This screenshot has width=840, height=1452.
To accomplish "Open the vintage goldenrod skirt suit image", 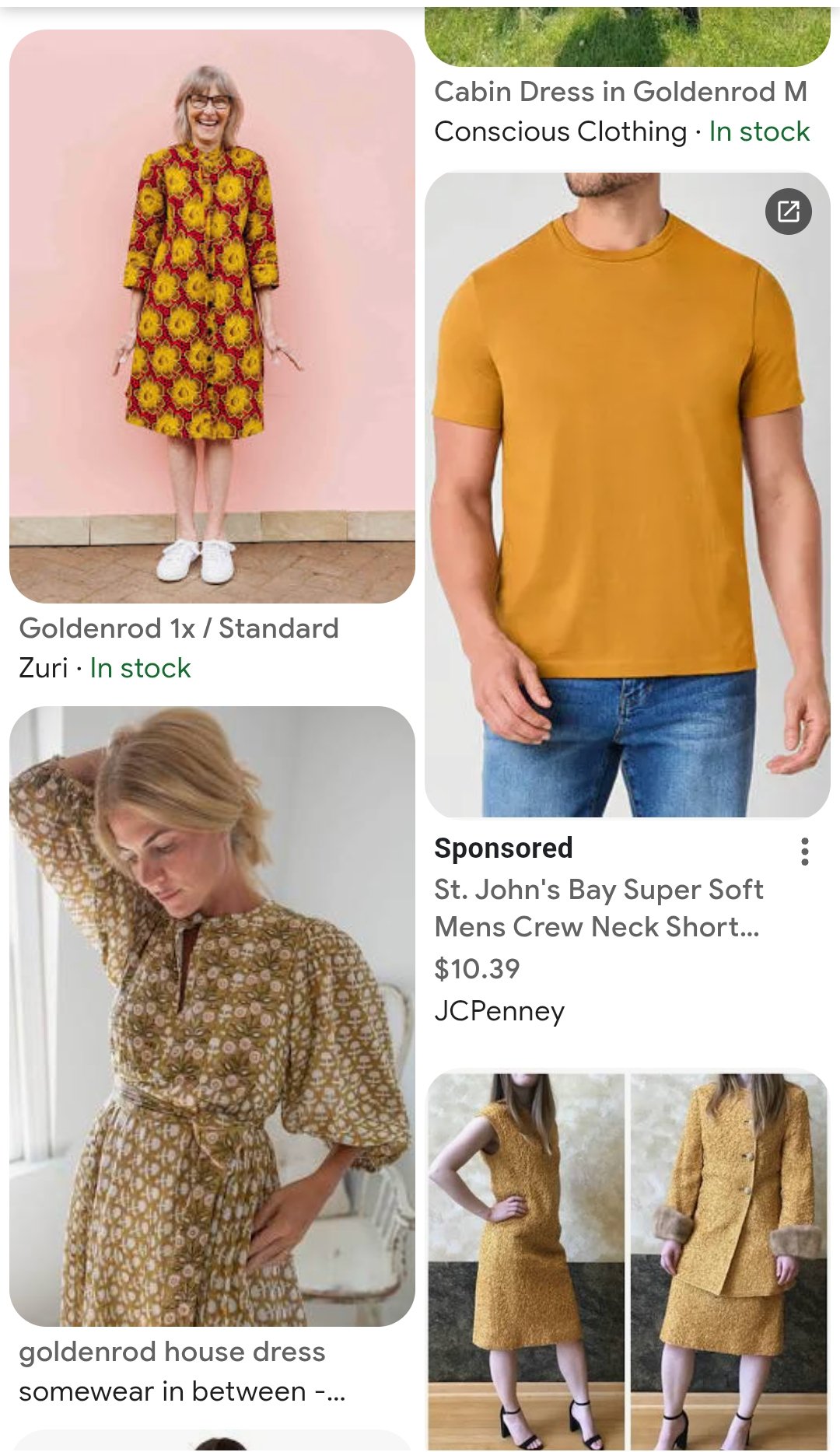I will tap(627, 1260).
